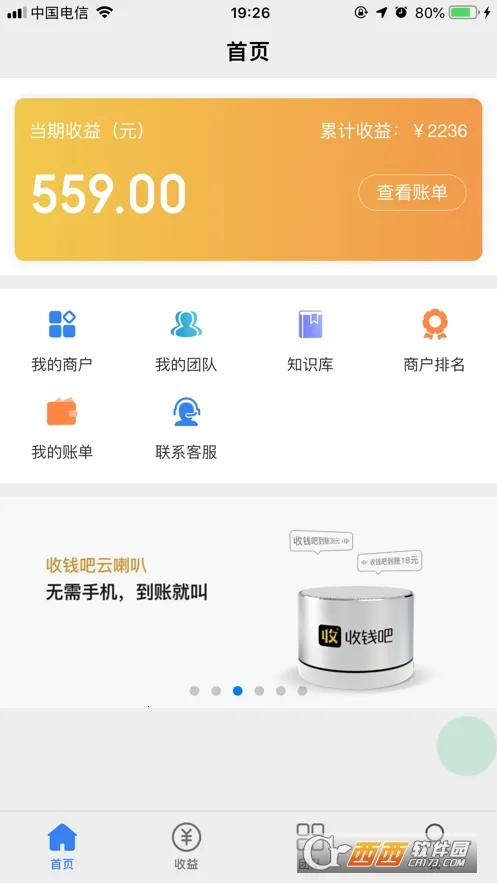View 商户排名 rankings
Screen dimensions: 497x883
[x=435, y=340]
